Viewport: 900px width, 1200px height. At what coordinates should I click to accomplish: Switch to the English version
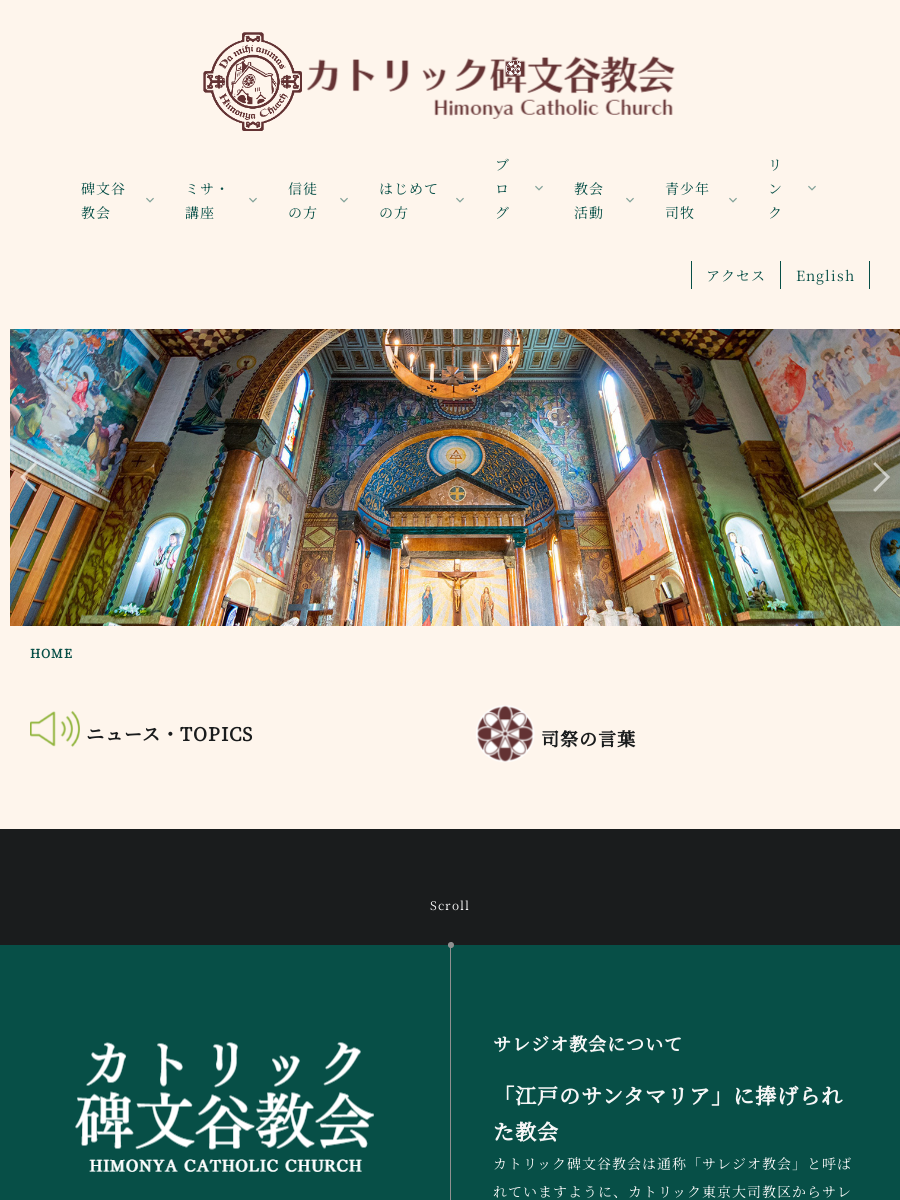click(825, 275)
